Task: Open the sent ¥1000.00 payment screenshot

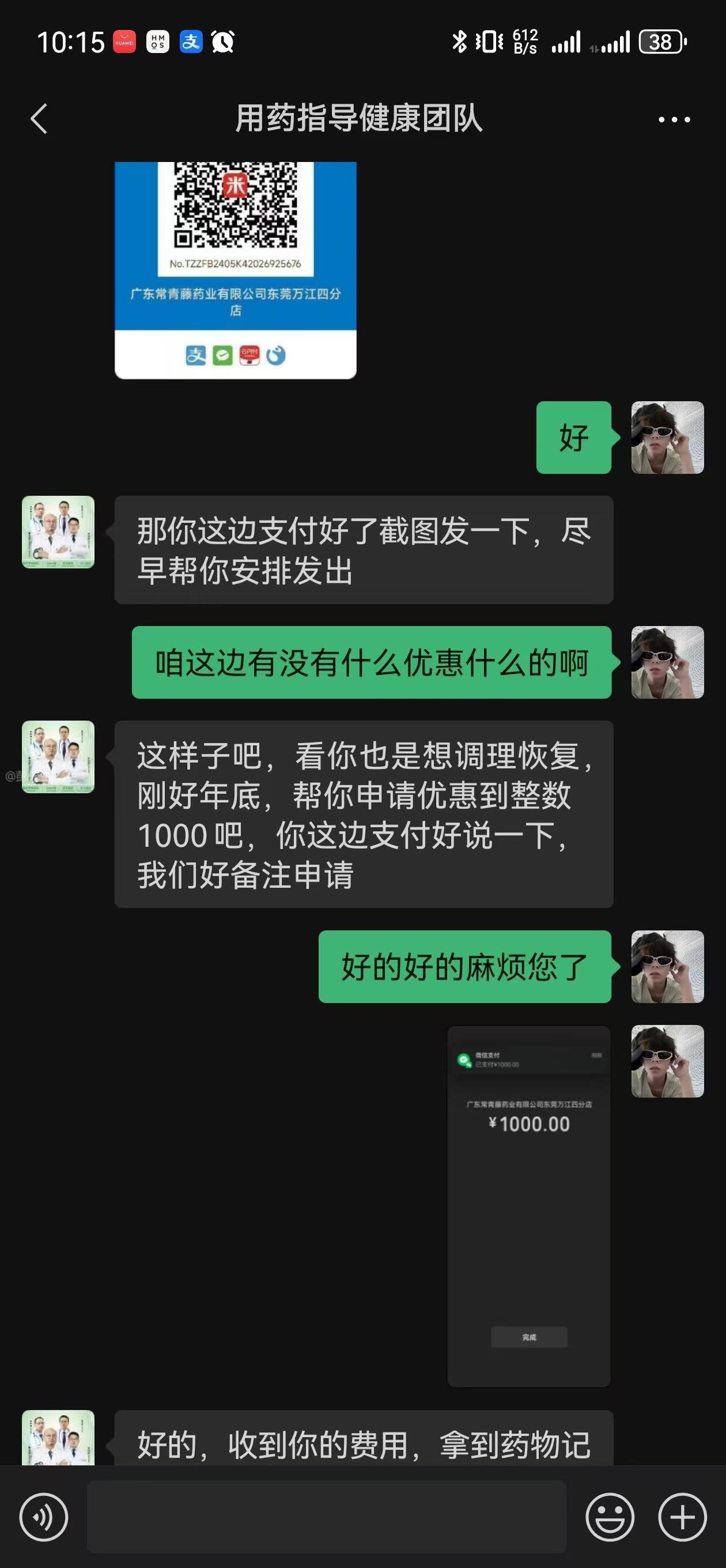Action: [x=529, y=1205]
